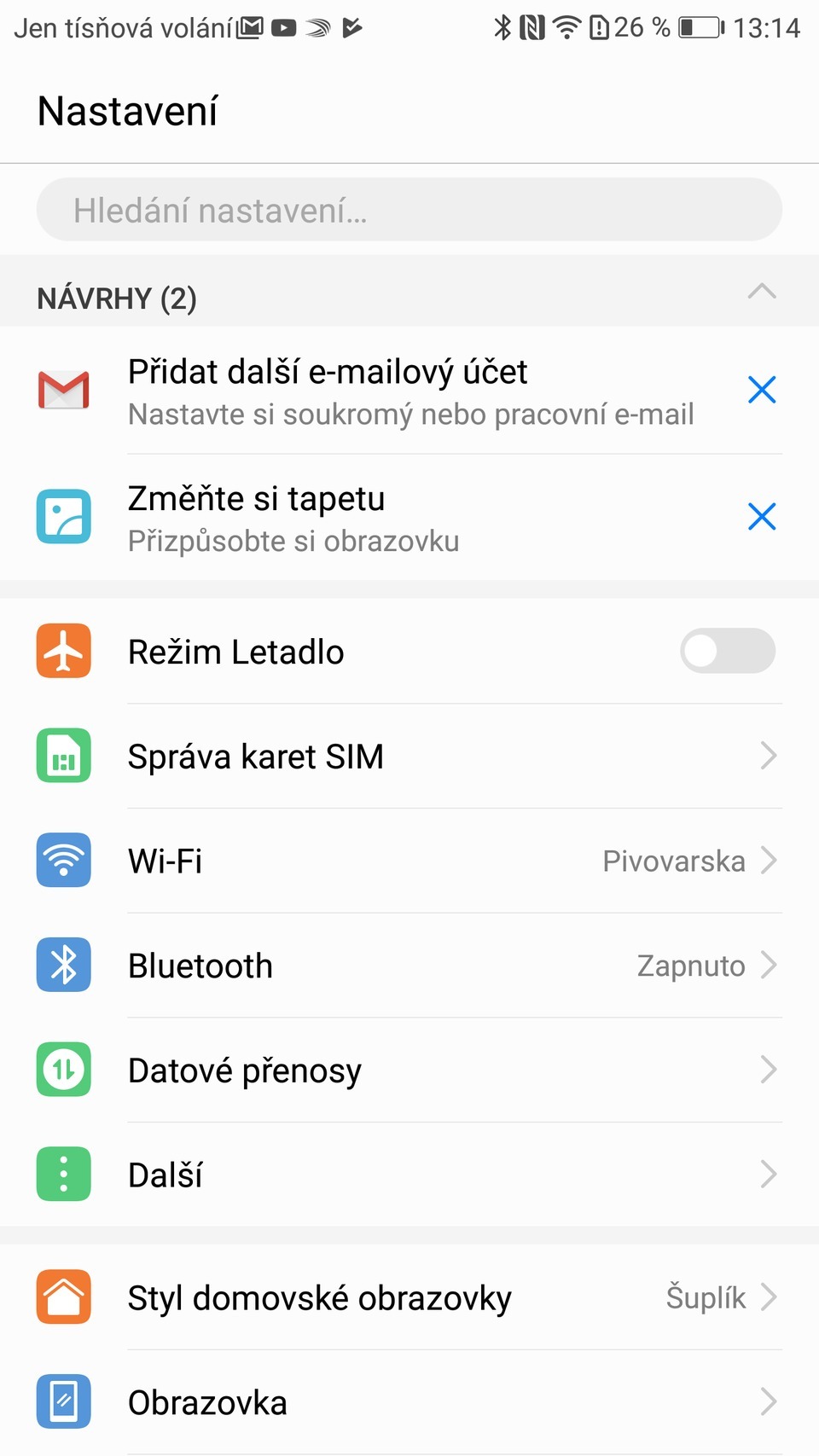Open Obrazovka via its chevron
The width and height of the screenshot is (819, 1456).
coord(768,1402)
